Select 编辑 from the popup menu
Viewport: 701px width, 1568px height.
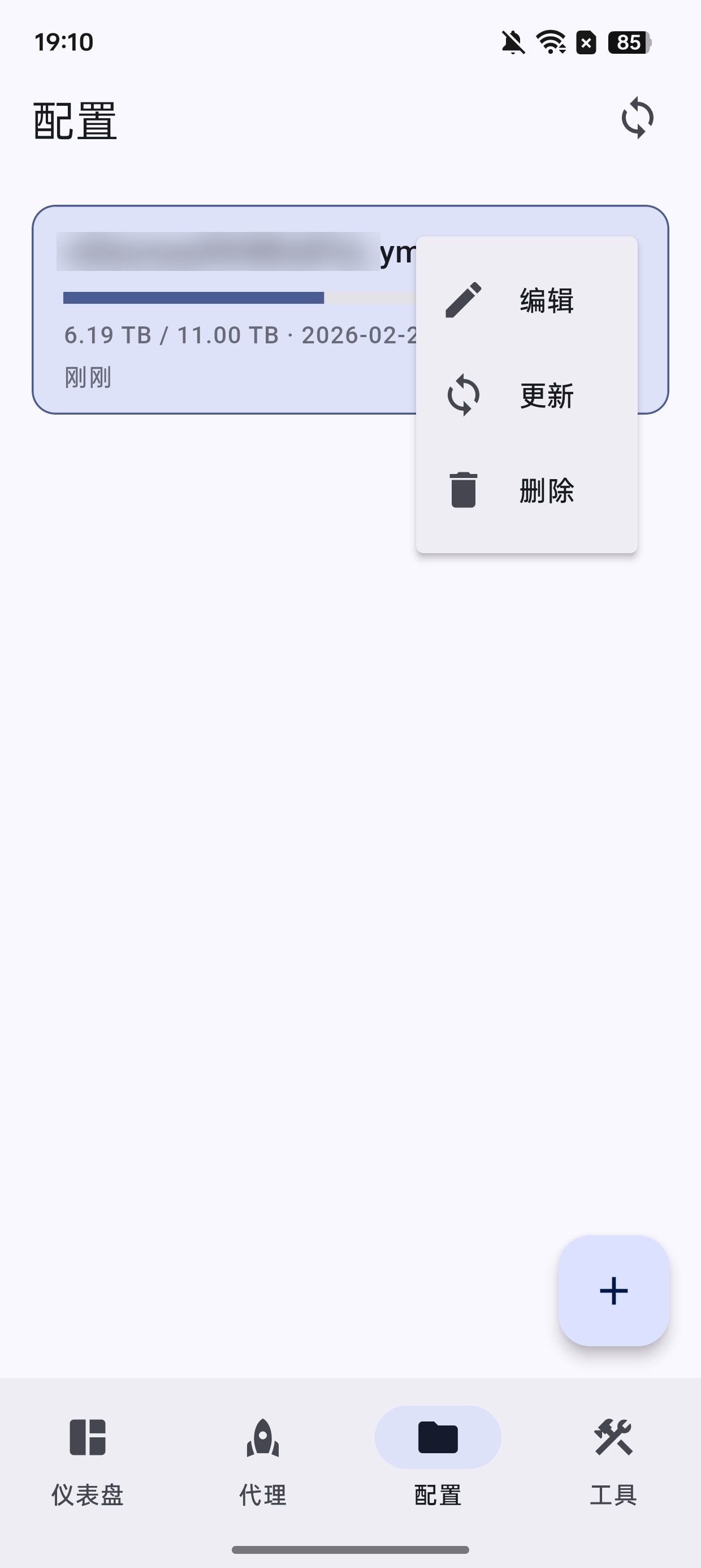(526, 300)
